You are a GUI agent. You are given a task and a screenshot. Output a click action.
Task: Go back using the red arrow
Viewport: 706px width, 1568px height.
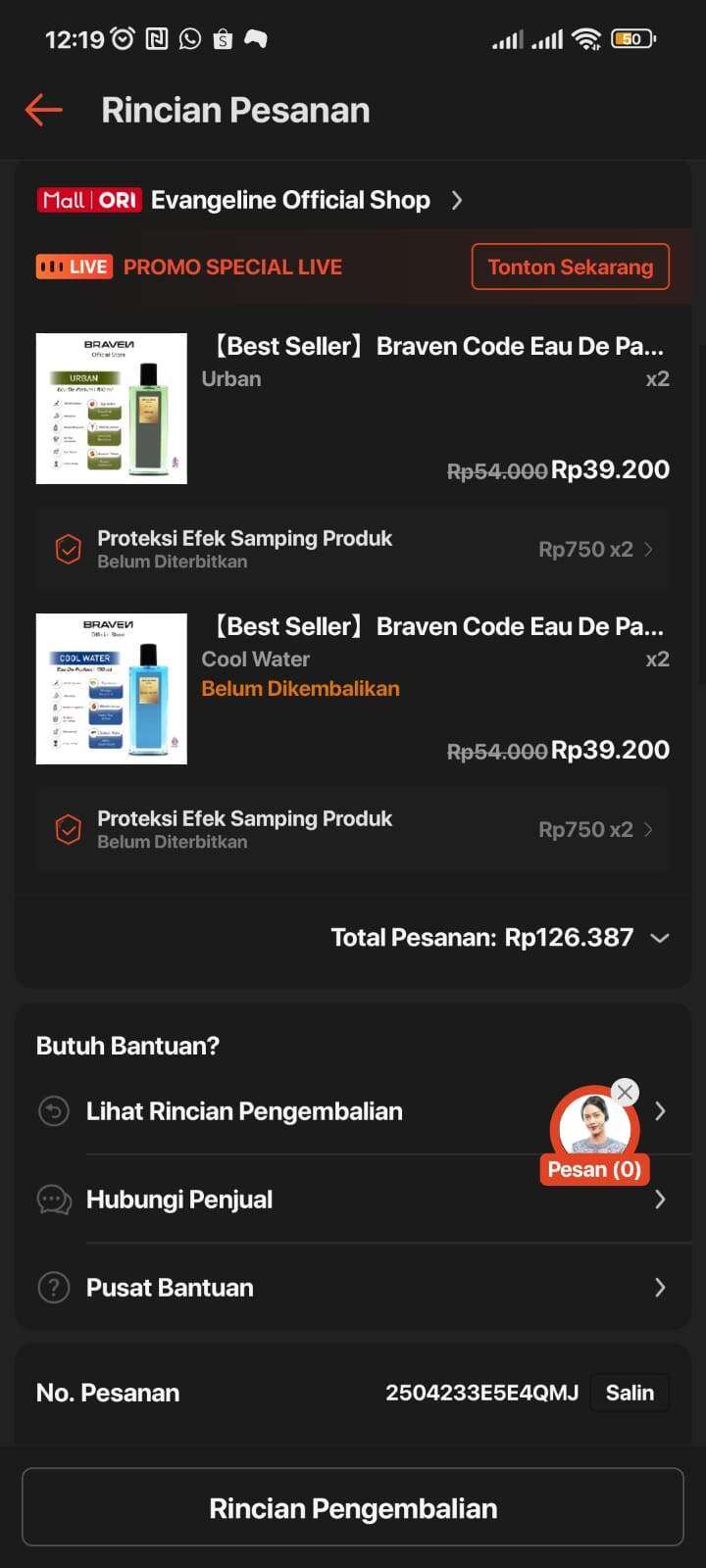[44, 110]
